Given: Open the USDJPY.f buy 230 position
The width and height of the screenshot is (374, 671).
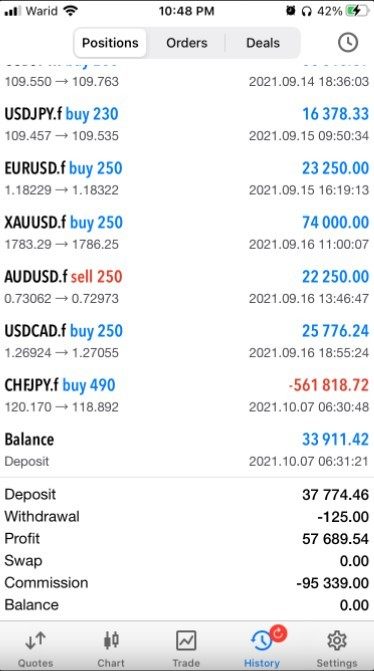Looking at the screenshot, I should 187,124.
